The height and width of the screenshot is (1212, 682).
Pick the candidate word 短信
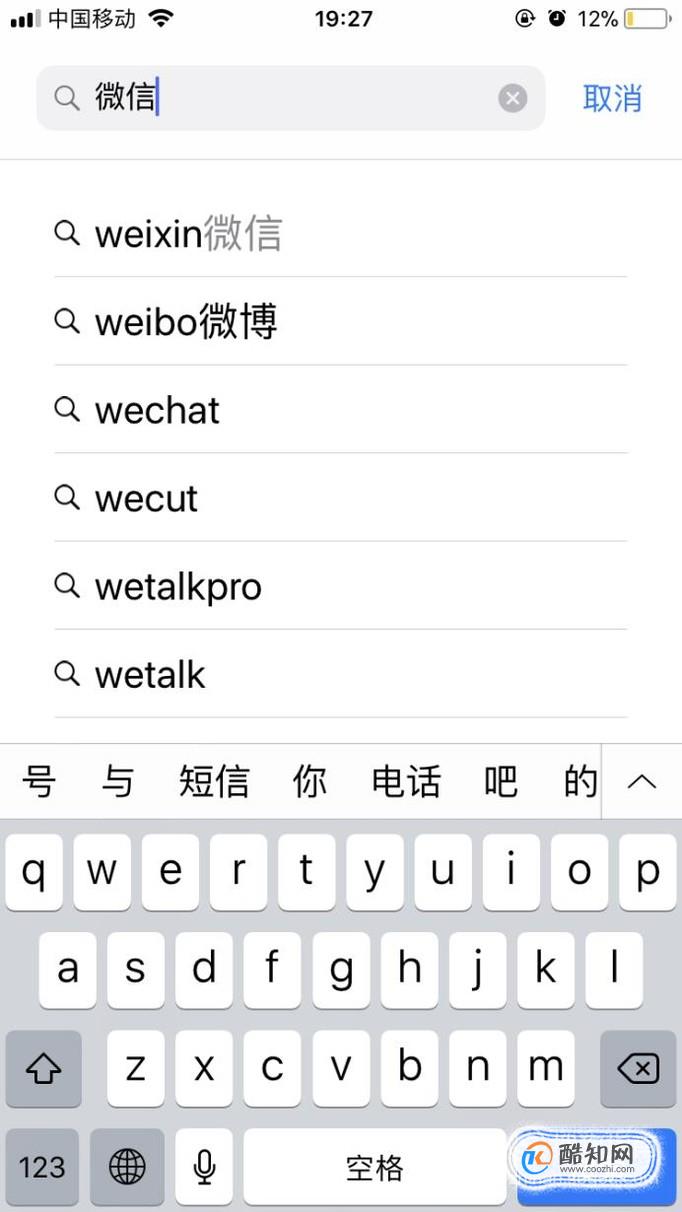[214, 782]
